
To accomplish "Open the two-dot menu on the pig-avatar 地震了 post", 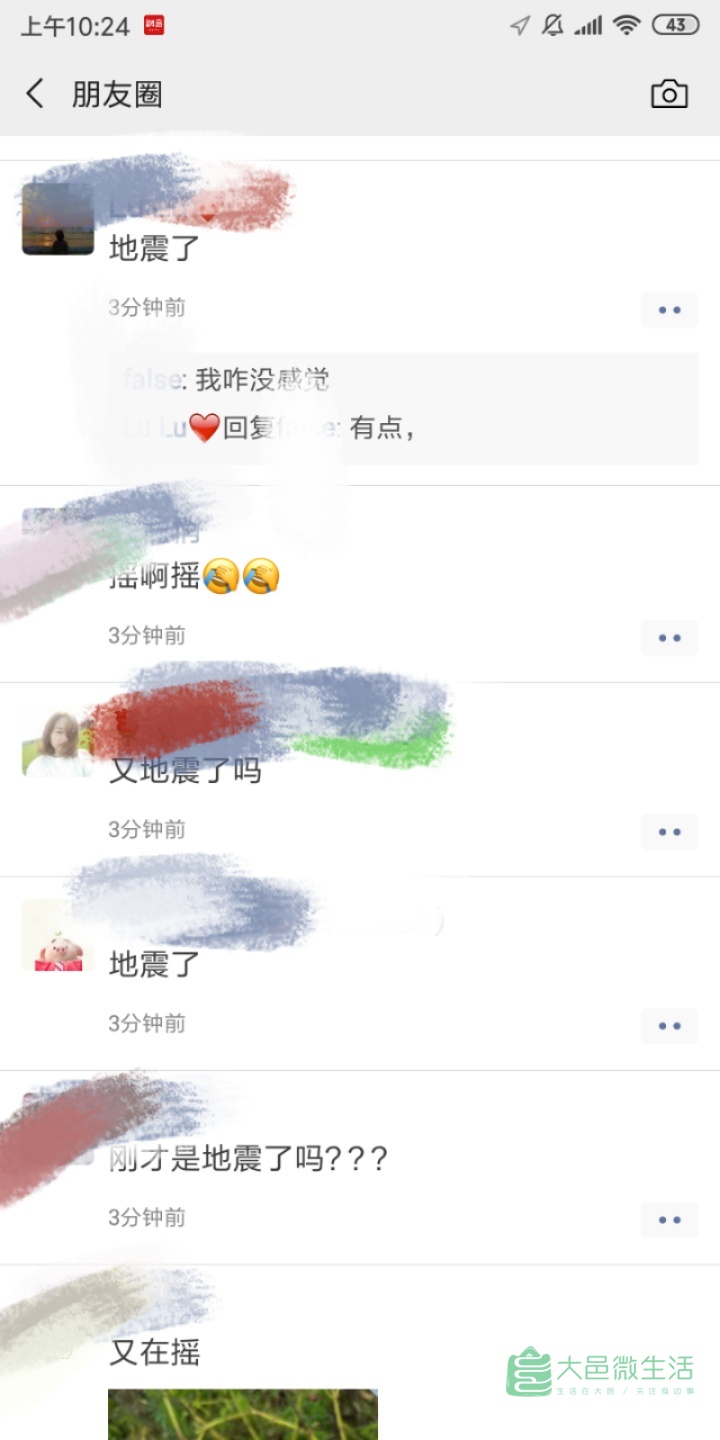I will click(669, 1025).
